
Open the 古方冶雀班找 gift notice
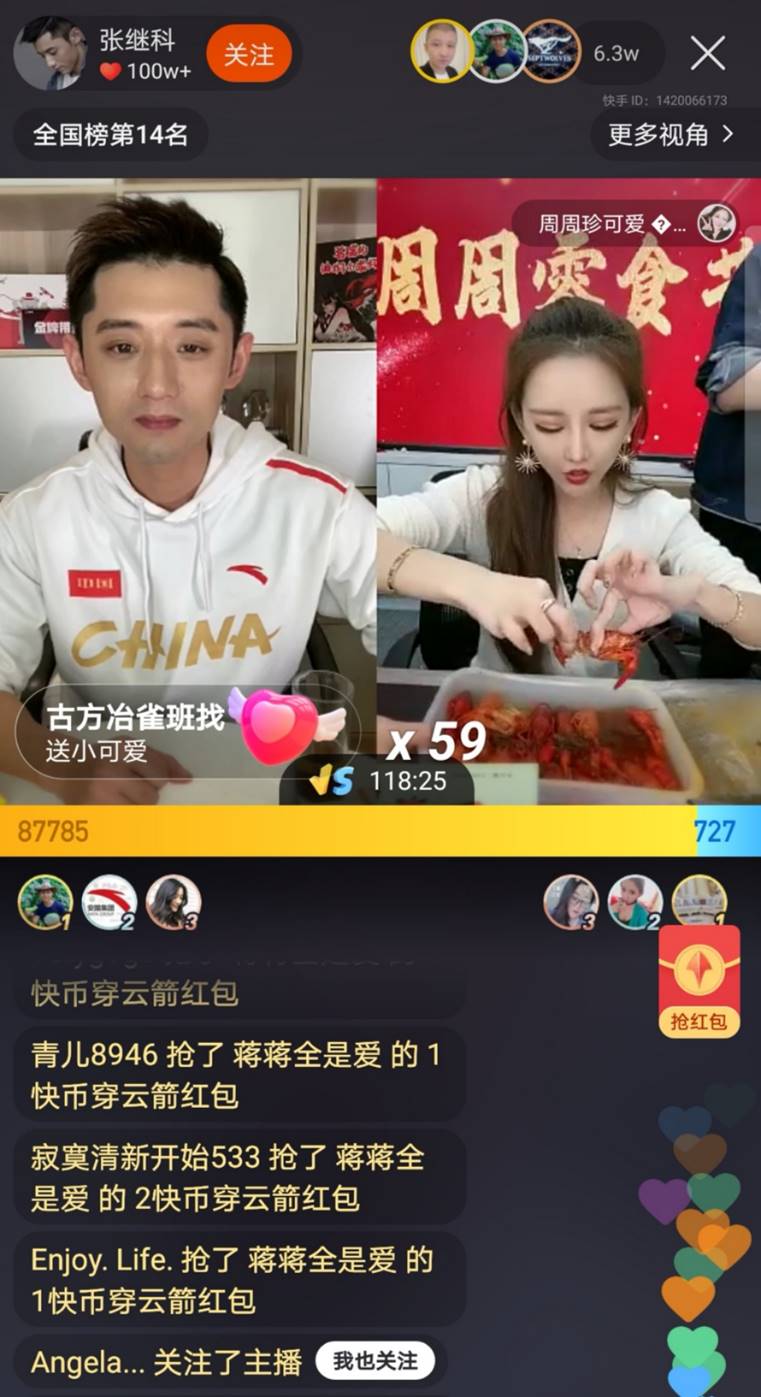pyautogui.click(x=135, y=733)
